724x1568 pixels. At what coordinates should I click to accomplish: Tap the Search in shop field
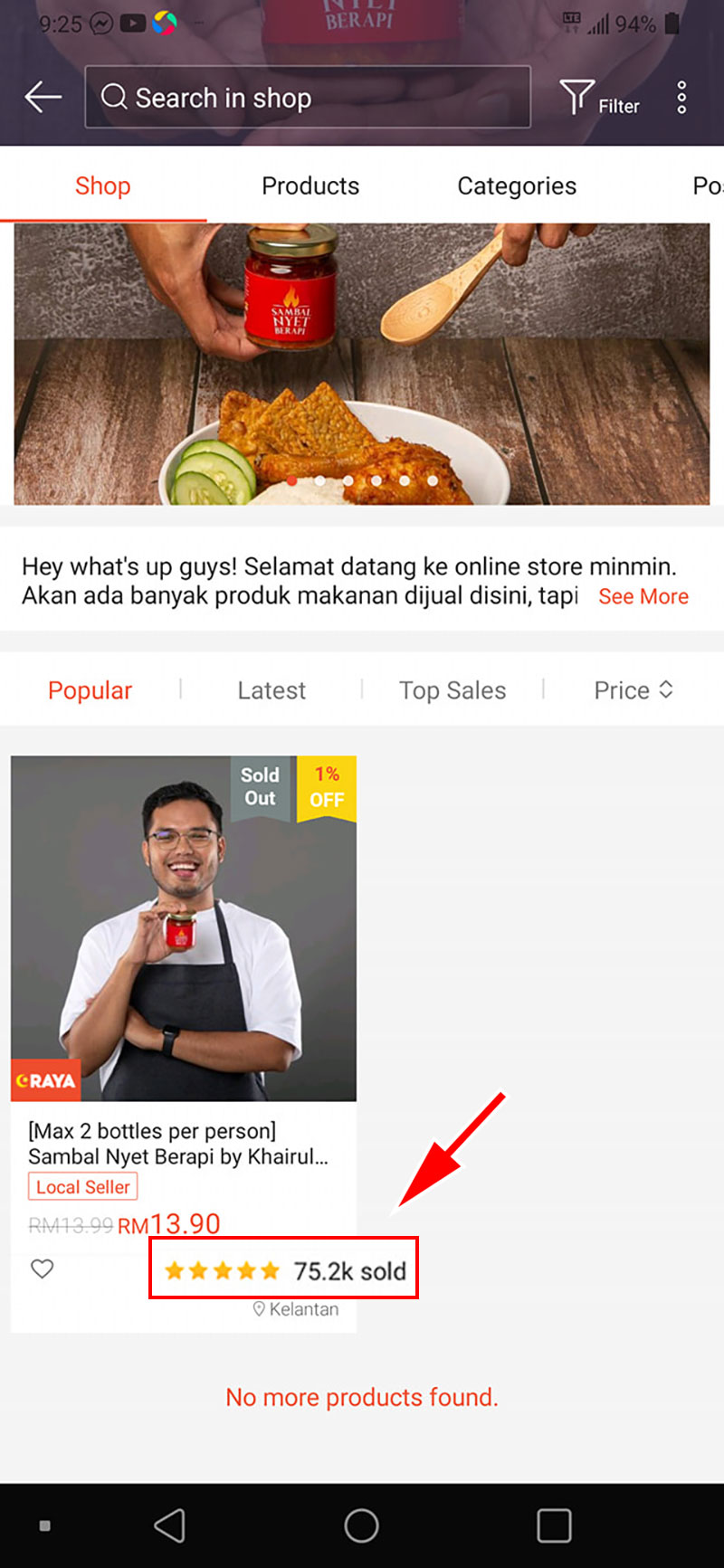tap(308, 97)
